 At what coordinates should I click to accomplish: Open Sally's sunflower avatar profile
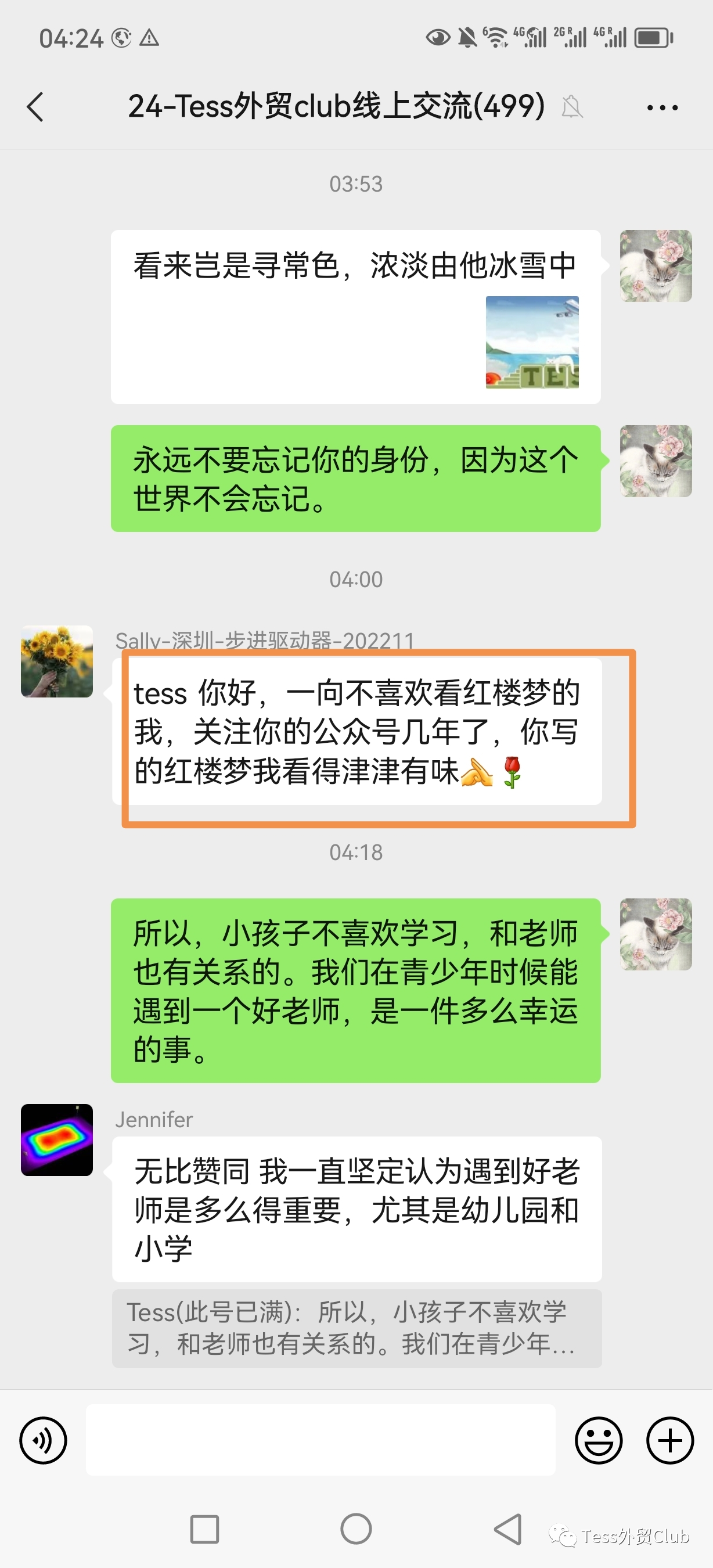point(57,661)
